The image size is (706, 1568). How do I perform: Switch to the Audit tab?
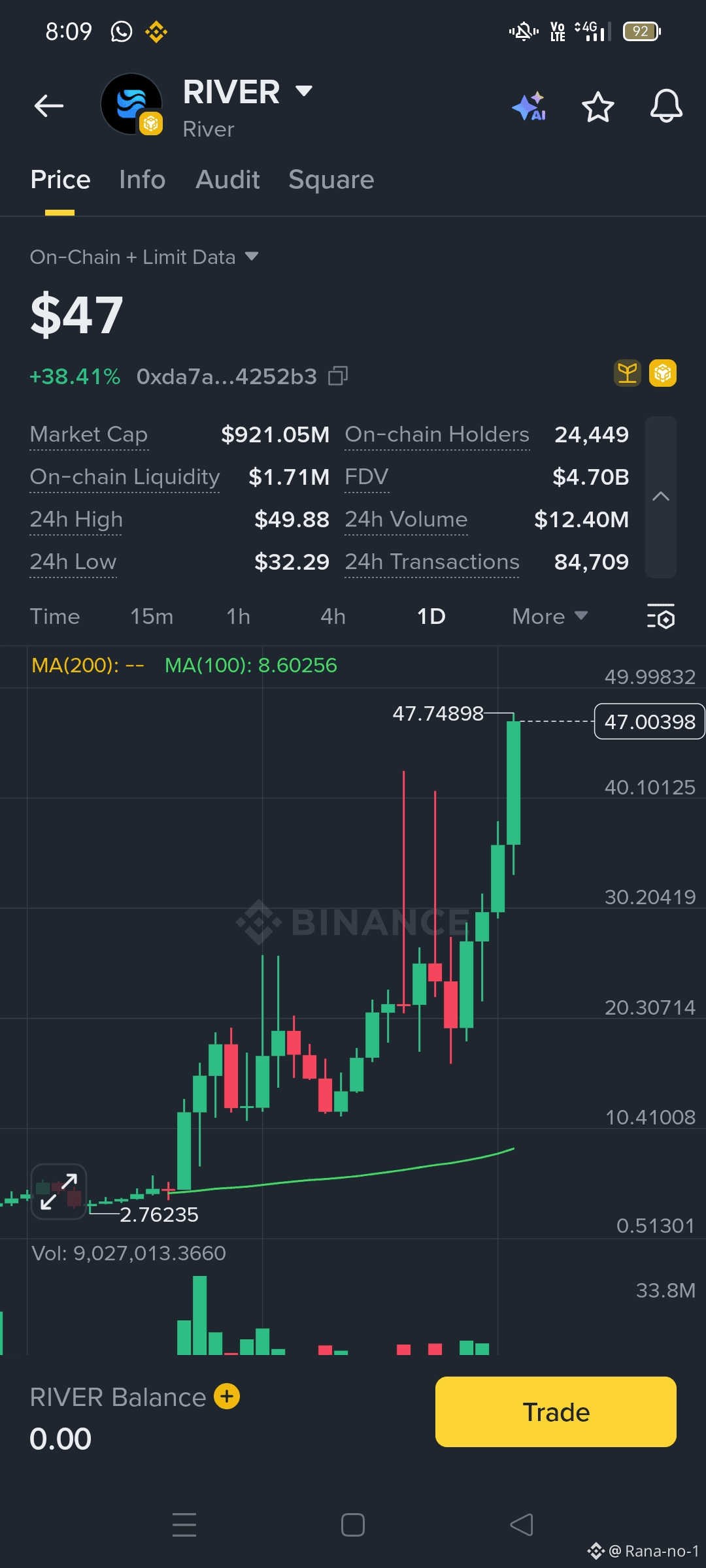tap(227, 180)
